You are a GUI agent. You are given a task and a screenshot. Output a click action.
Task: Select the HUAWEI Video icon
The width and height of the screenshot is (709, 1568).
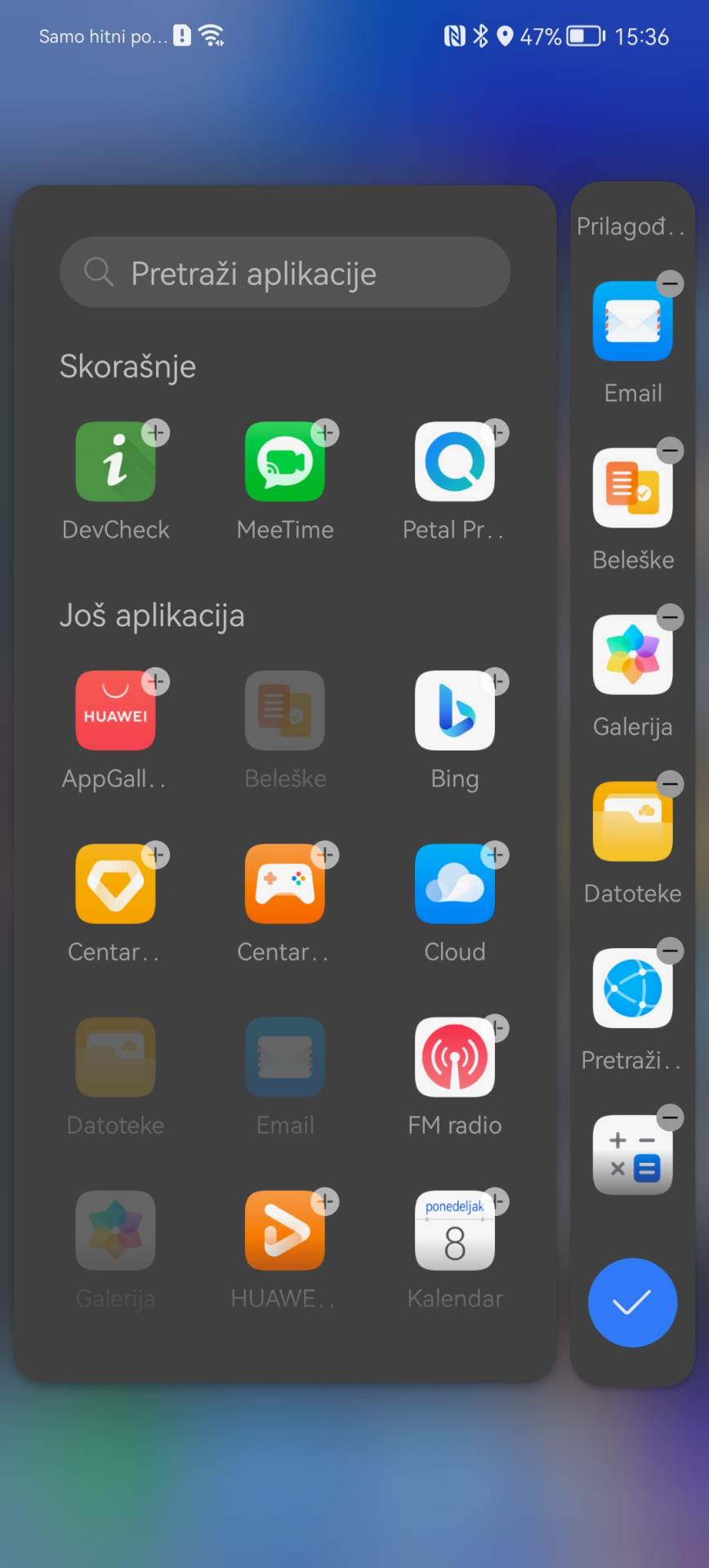click(285, 1229)
